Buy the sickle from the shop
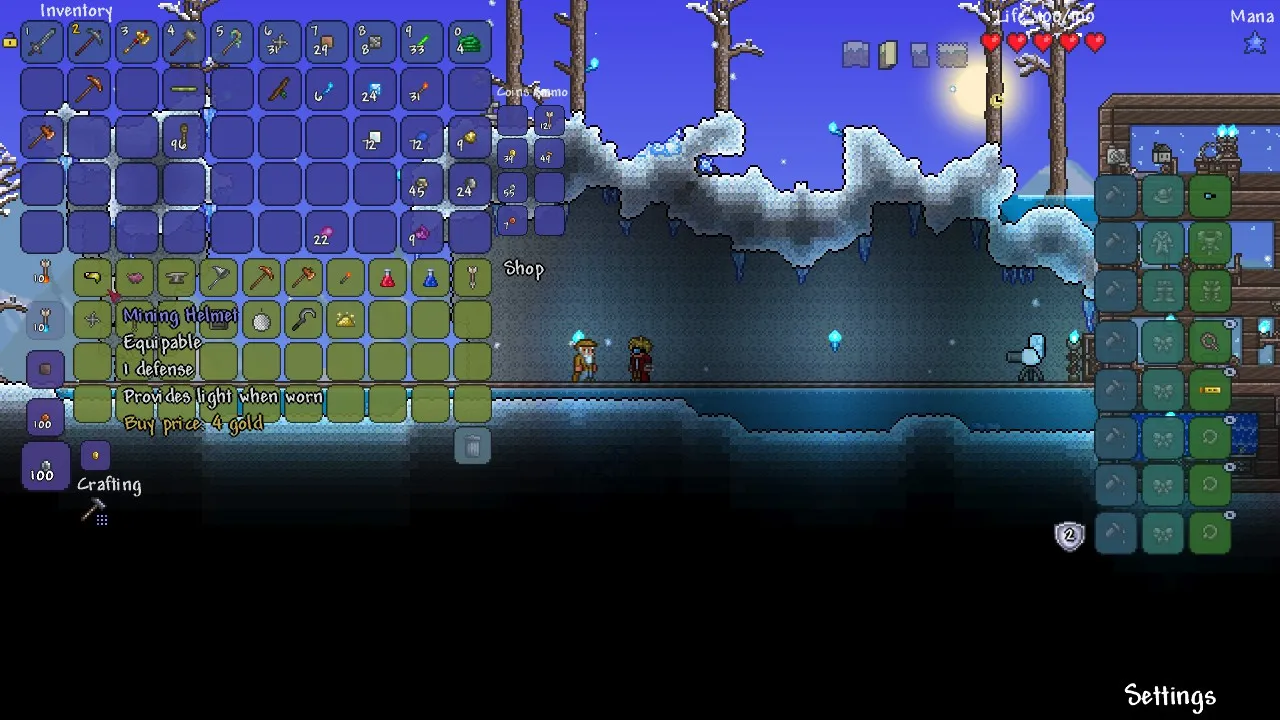The image size is (1280, 720). click(x=303, y=320)
